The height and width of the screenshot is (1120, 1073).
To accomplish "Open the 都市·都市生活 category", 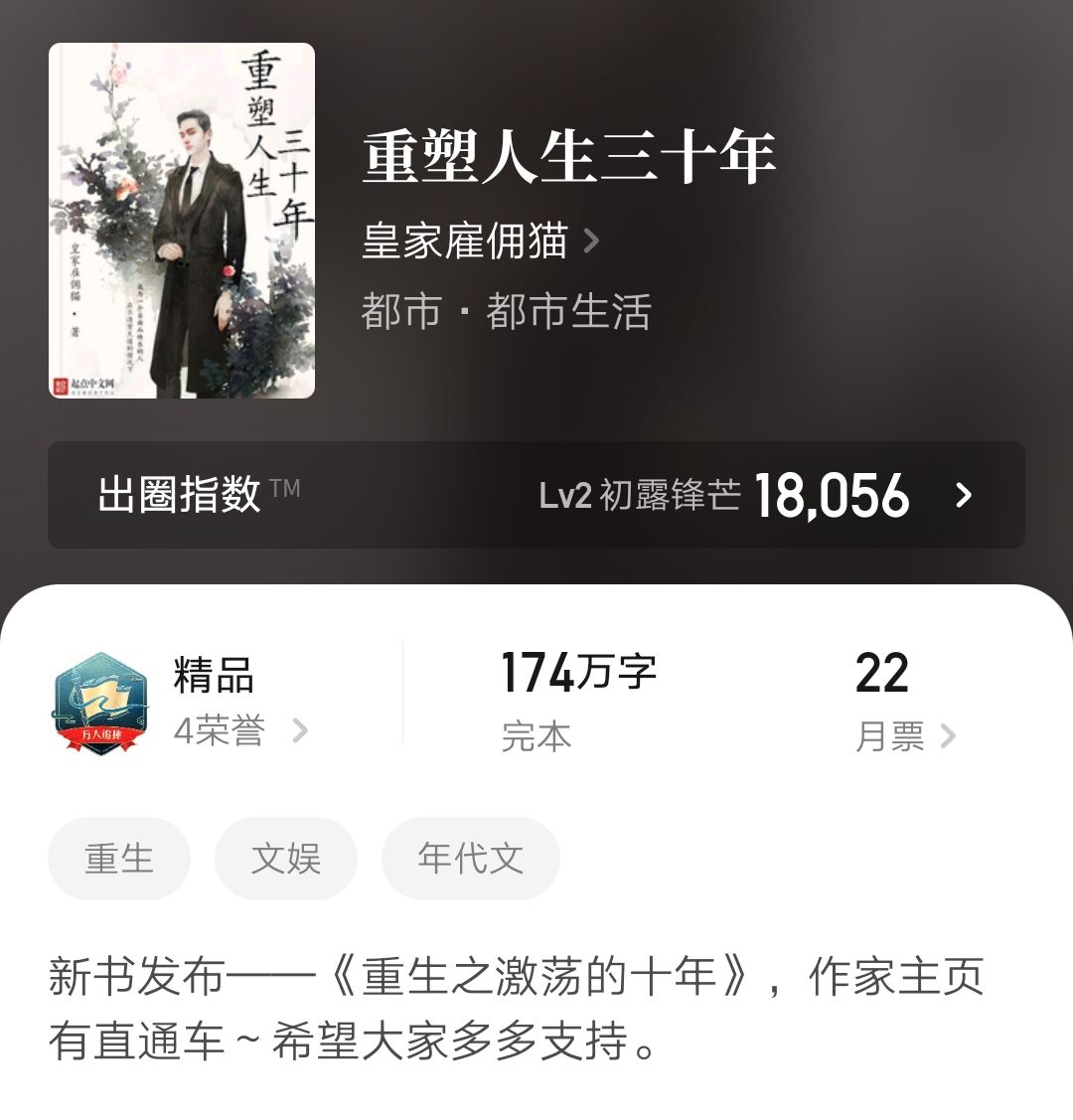I will point(507,312).
